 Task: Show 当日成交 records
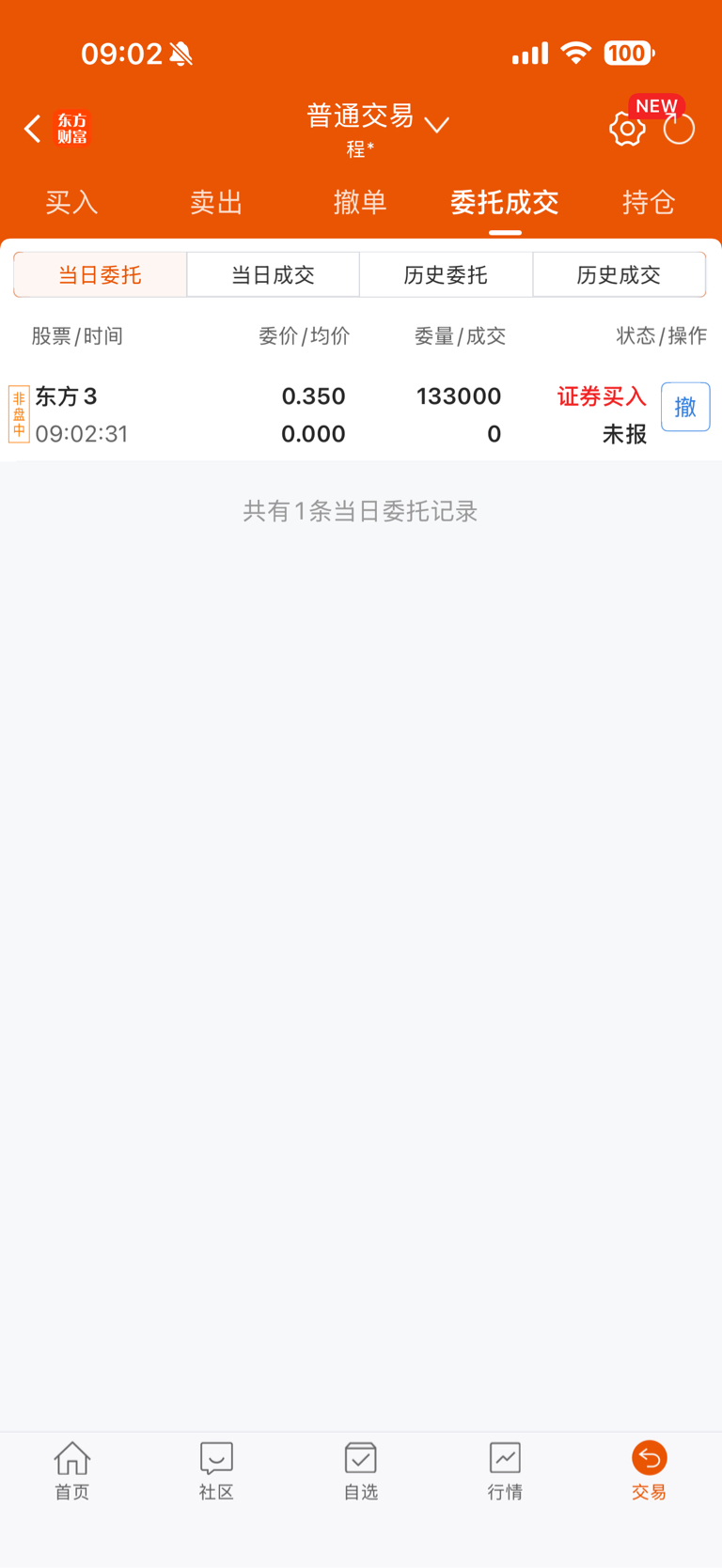[273, 274]
